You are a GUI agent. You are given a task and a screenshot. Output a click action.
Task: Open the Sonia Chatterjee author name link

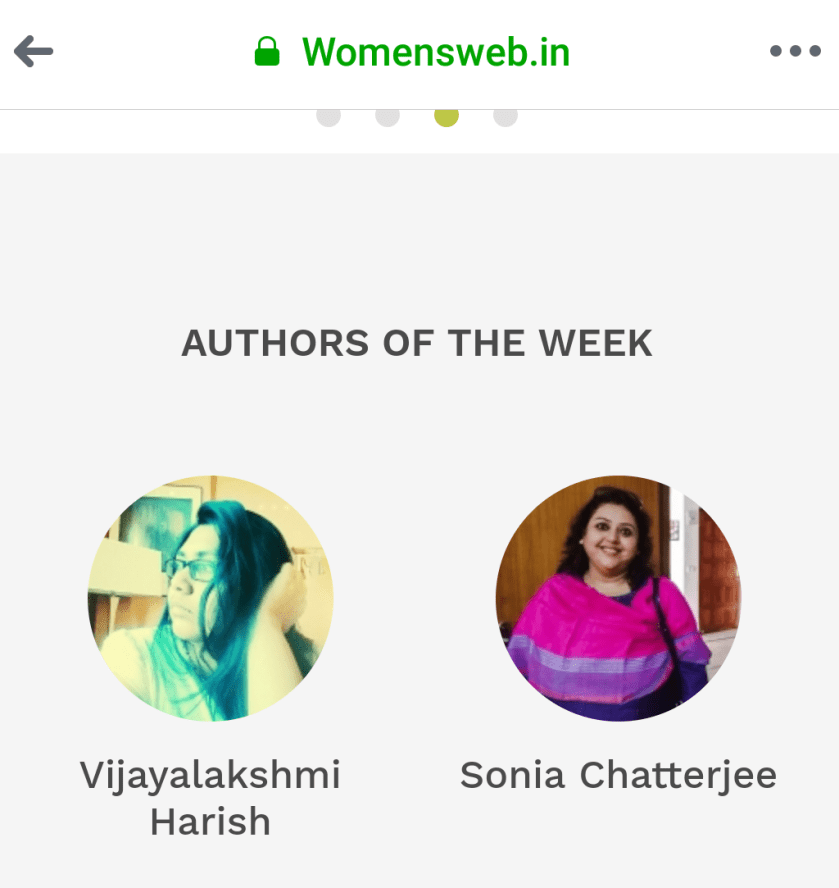click(x=618, y=775)
